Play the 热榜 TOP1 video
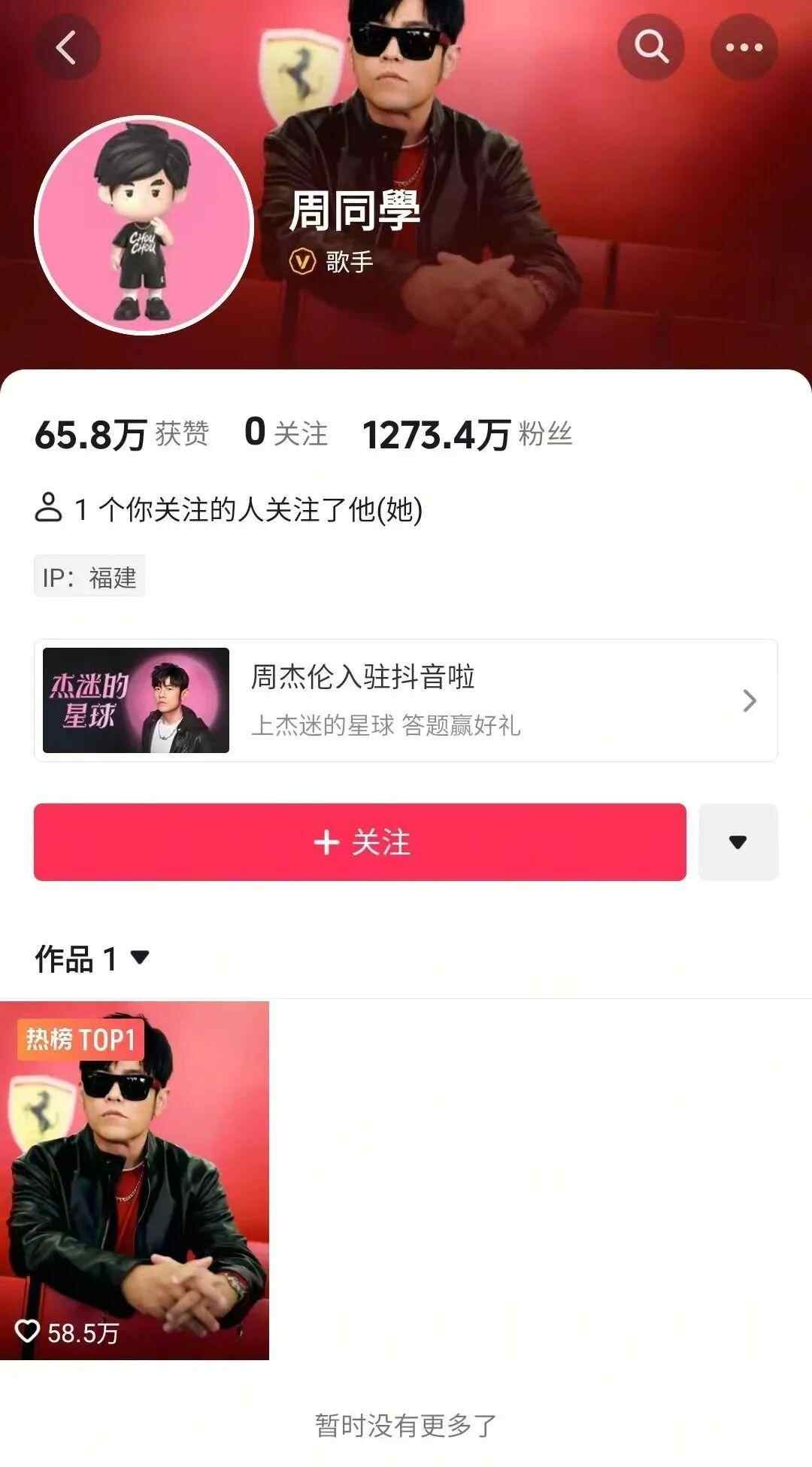 pyautogui.click(x=135, y=1181)
